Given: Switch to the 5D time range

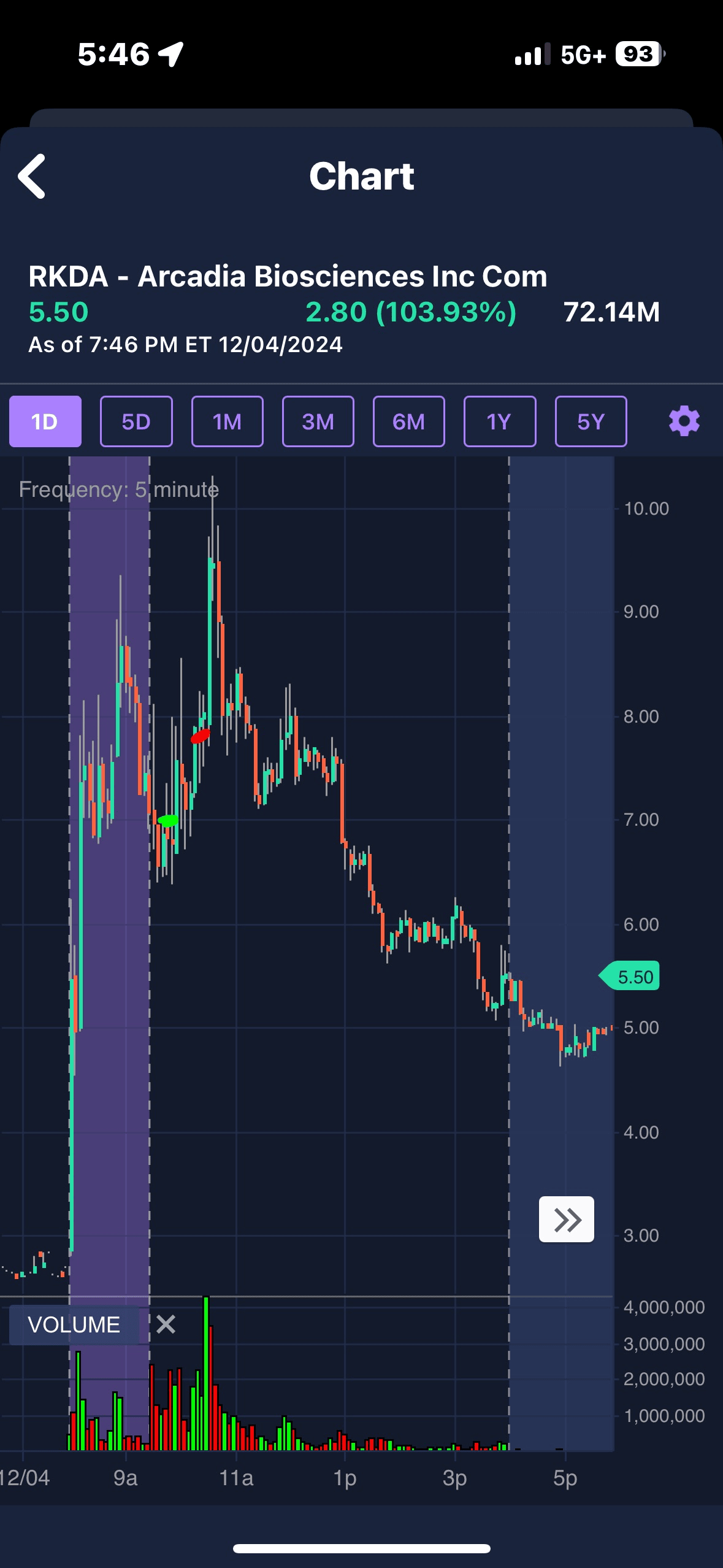Looking at the screenshot, I should (136, 421).
